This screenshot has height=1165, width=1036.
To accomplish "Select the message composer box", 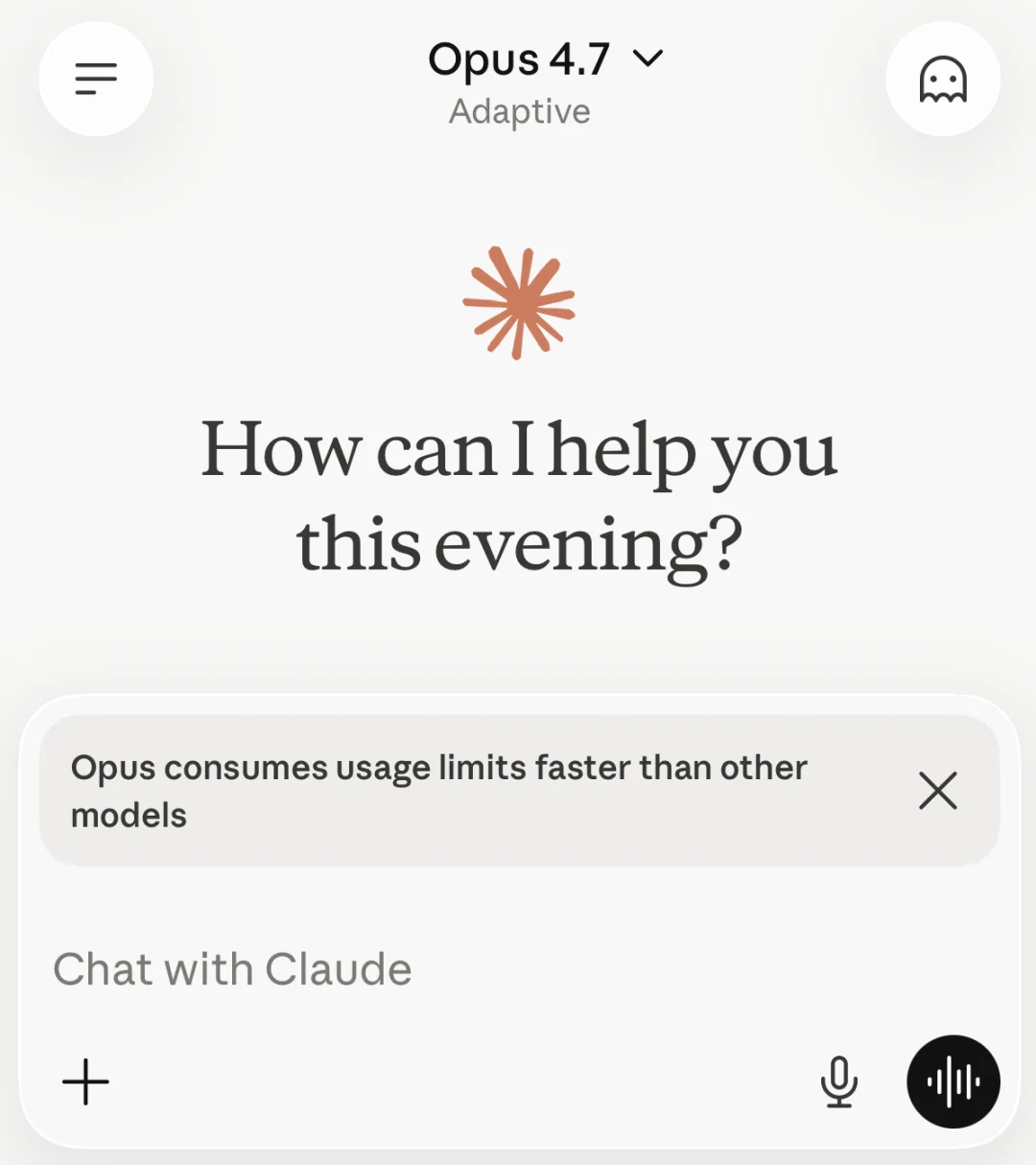I will (x=384, y=968).
